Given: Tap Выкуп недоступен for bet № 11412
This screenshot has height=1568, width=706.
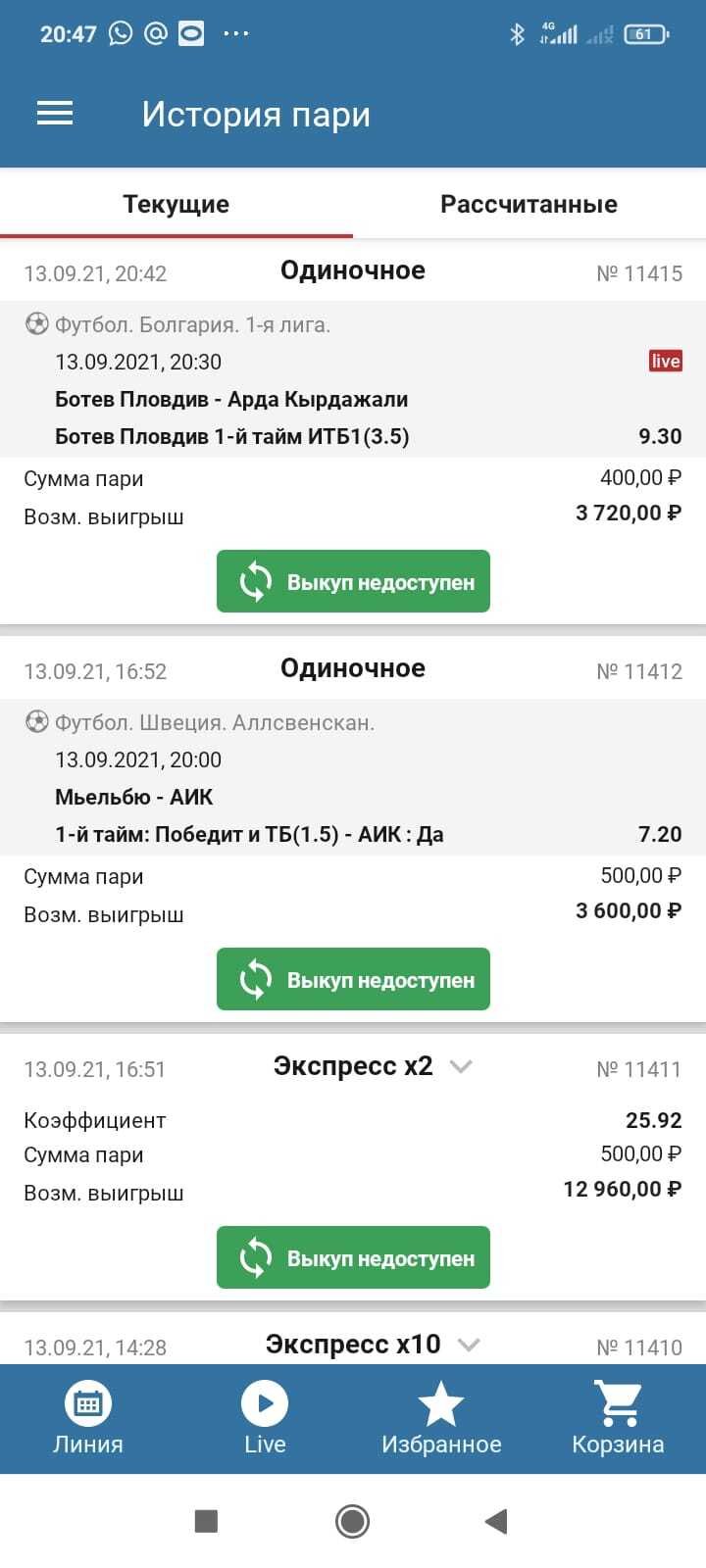Looking at the screenshot, I should tap(353, 980).
